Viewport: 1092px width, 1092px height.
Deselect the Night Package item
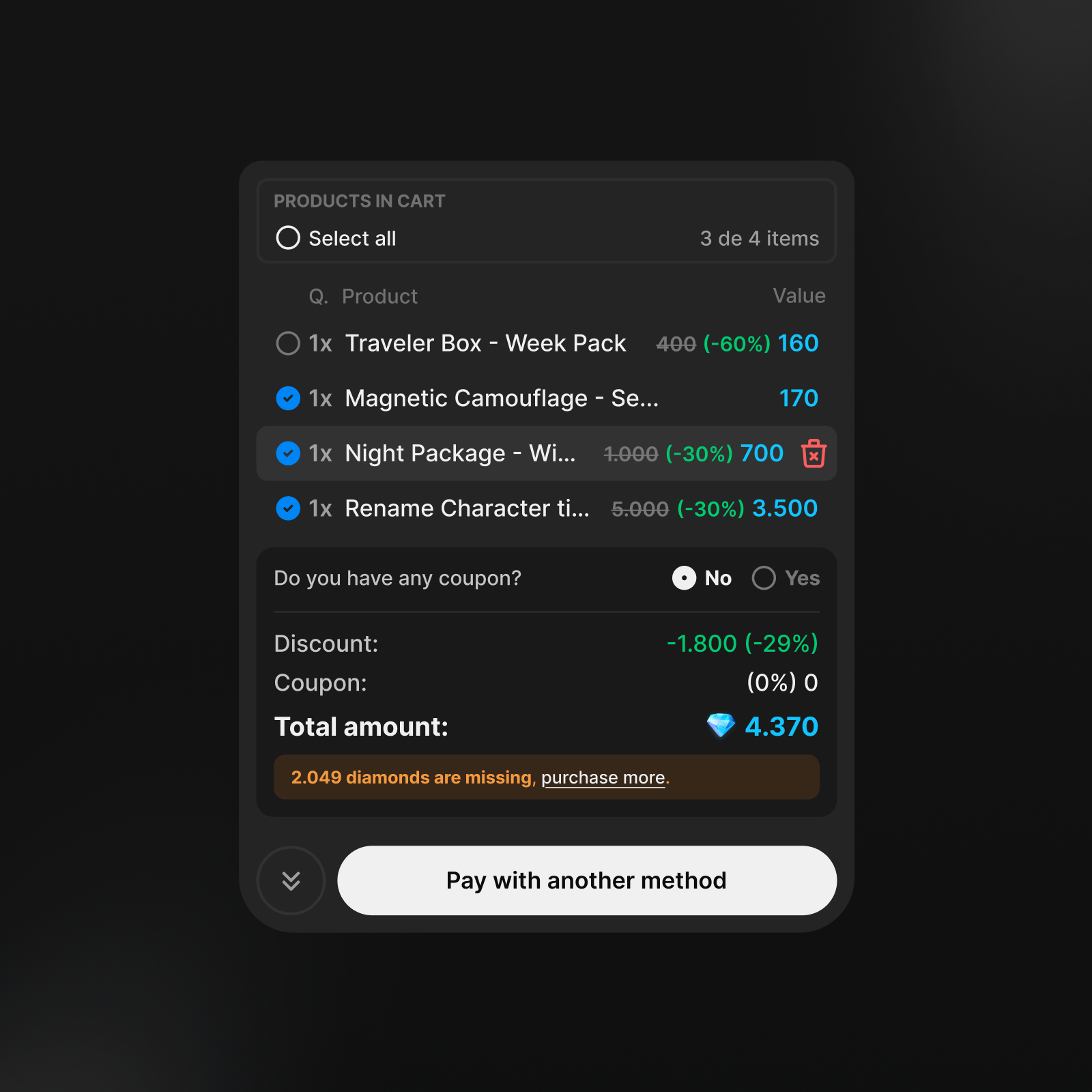tap(288, 453)
